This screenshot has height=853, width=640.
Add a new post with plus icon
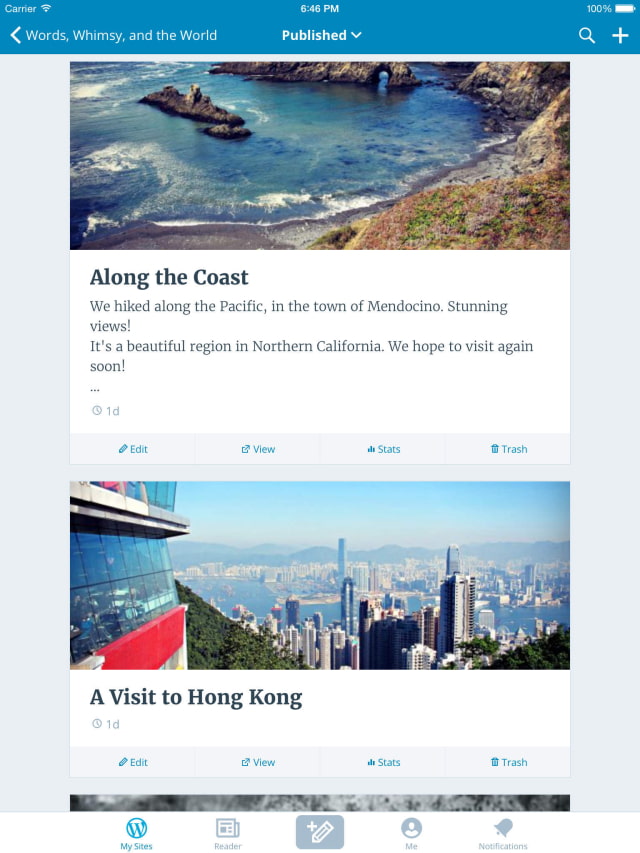(620, 35)
